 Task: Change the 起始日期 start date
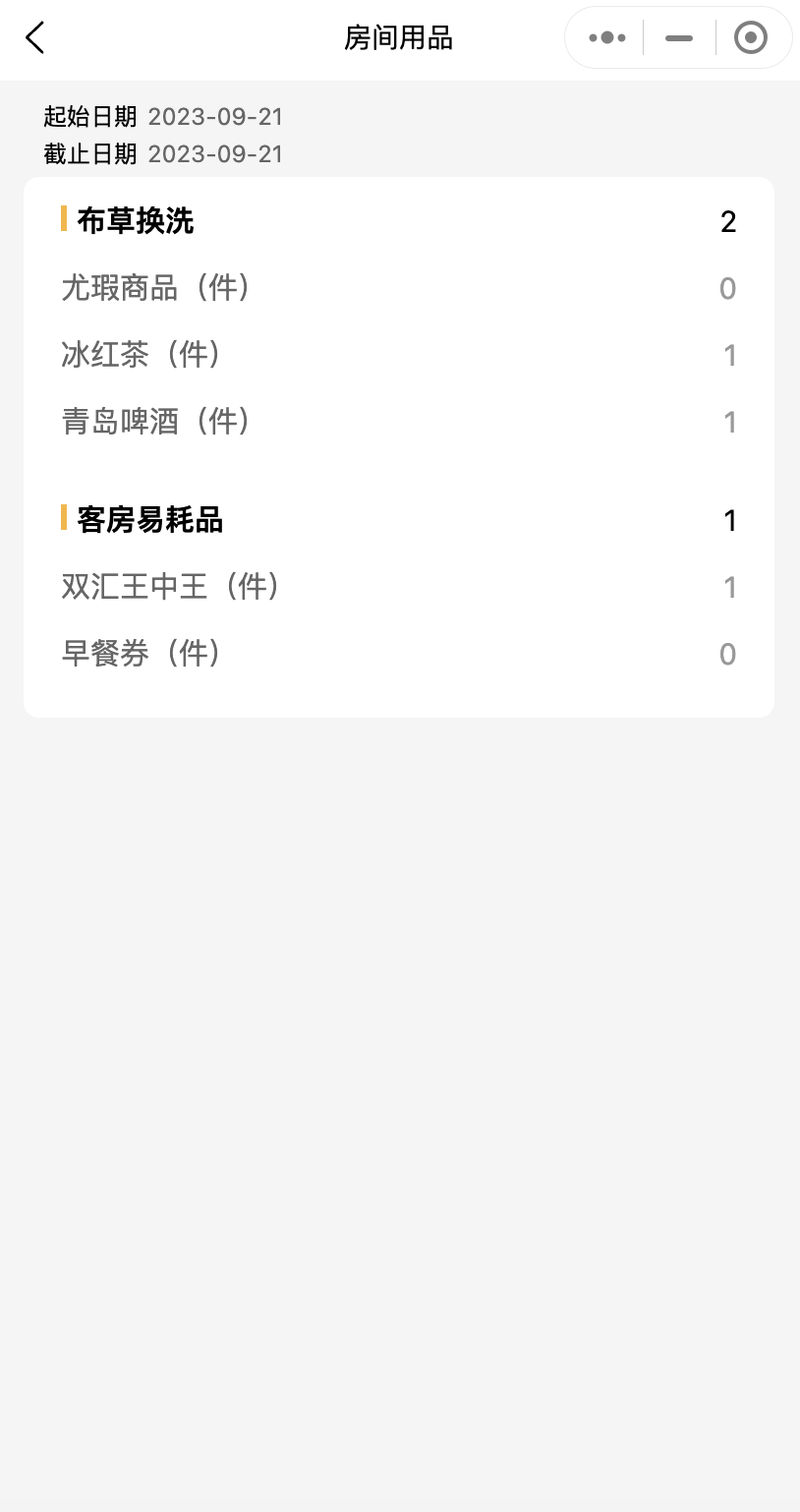click(215, 117)
